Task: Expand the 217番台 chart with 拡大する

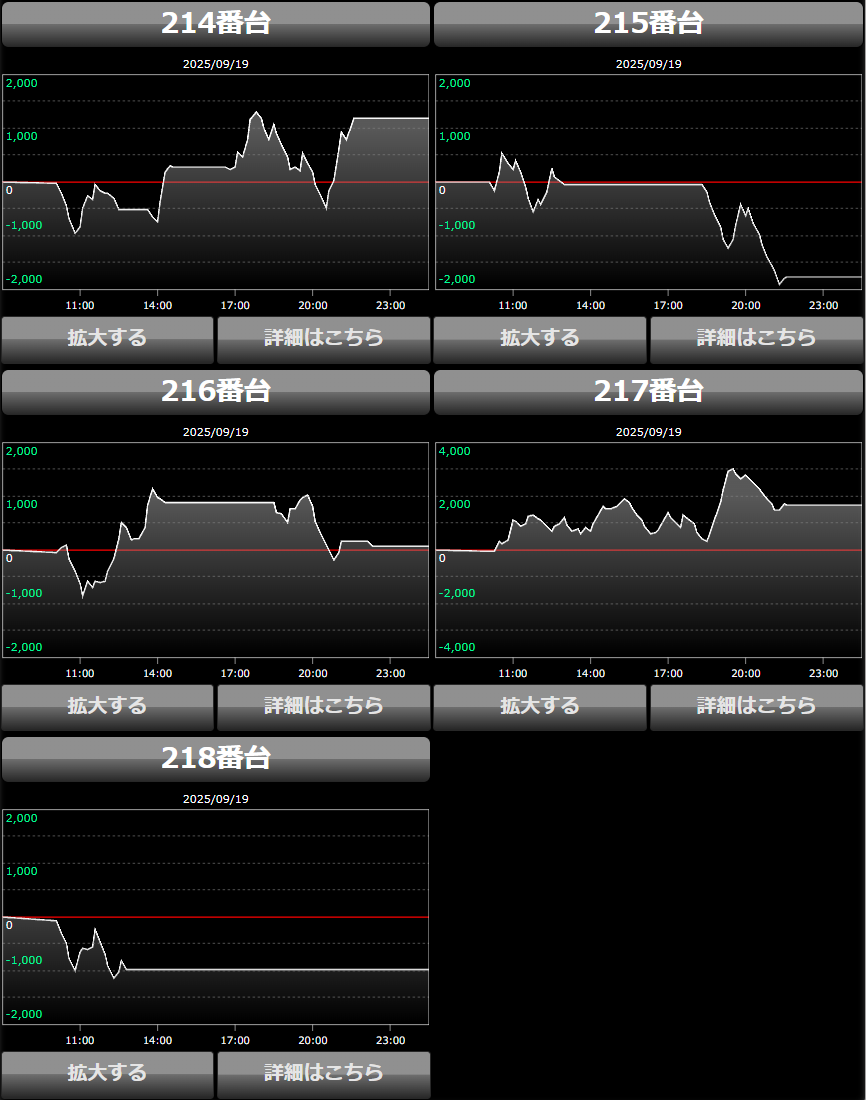Action: pyautogui.click(x=540, y=707)
